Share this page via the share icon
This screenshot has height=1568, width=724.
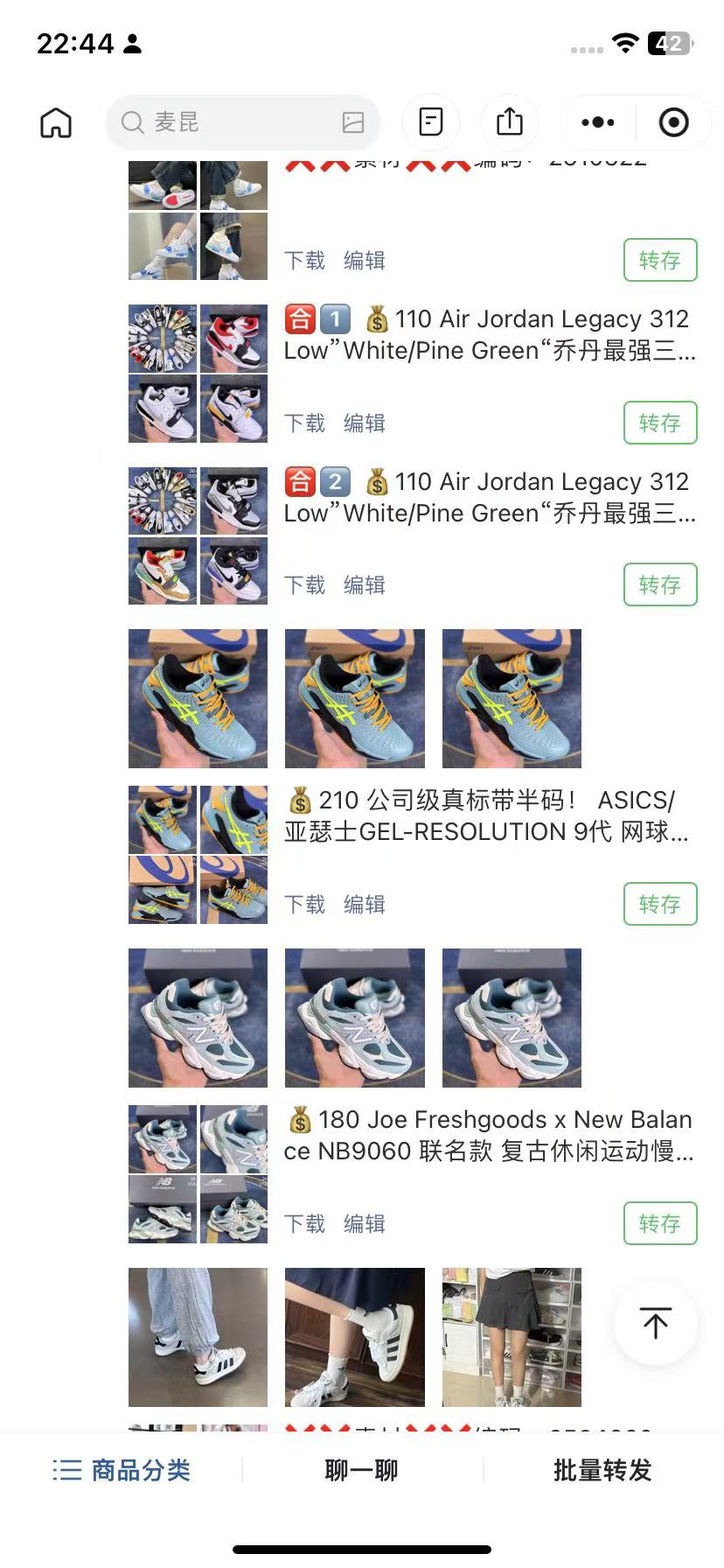[x=510, y=122]
